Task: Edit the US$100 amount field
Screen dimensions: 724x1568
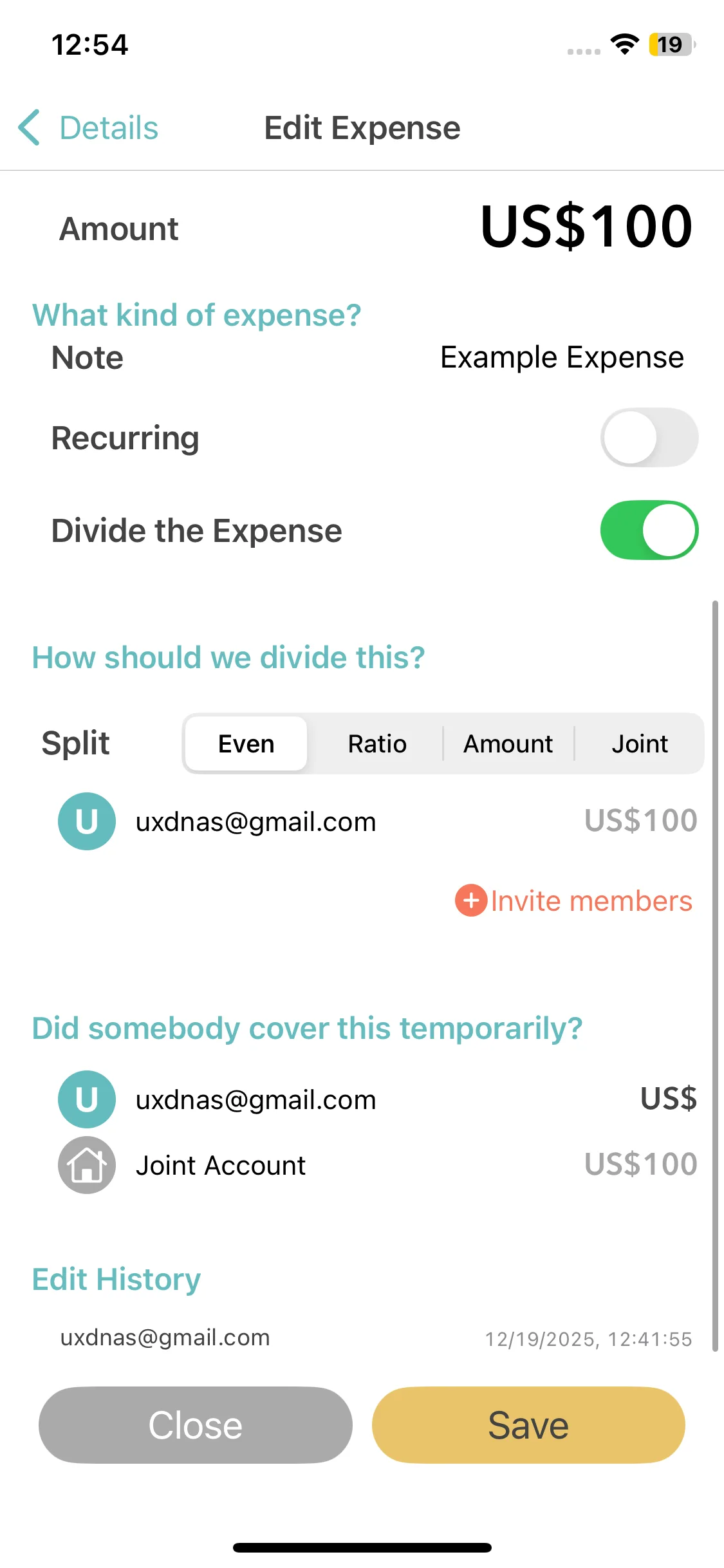Action: pyautogui.click(x=586, y=227)
